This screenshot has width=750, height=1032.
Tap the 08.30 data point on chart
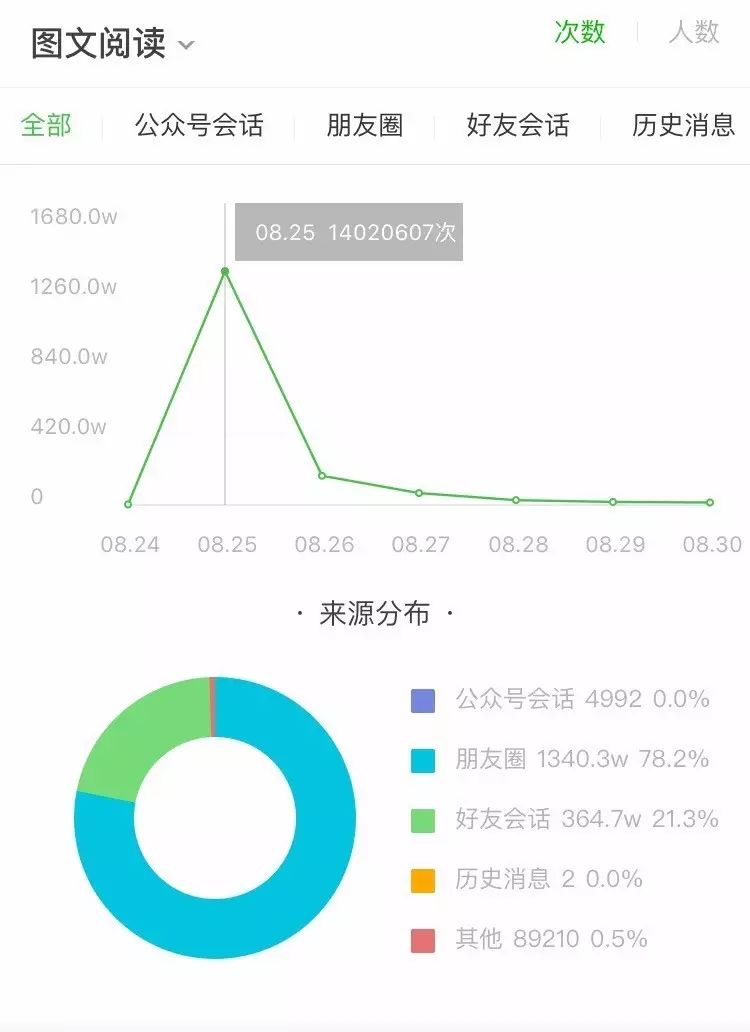pyautogui.click(x=710, y=502)
